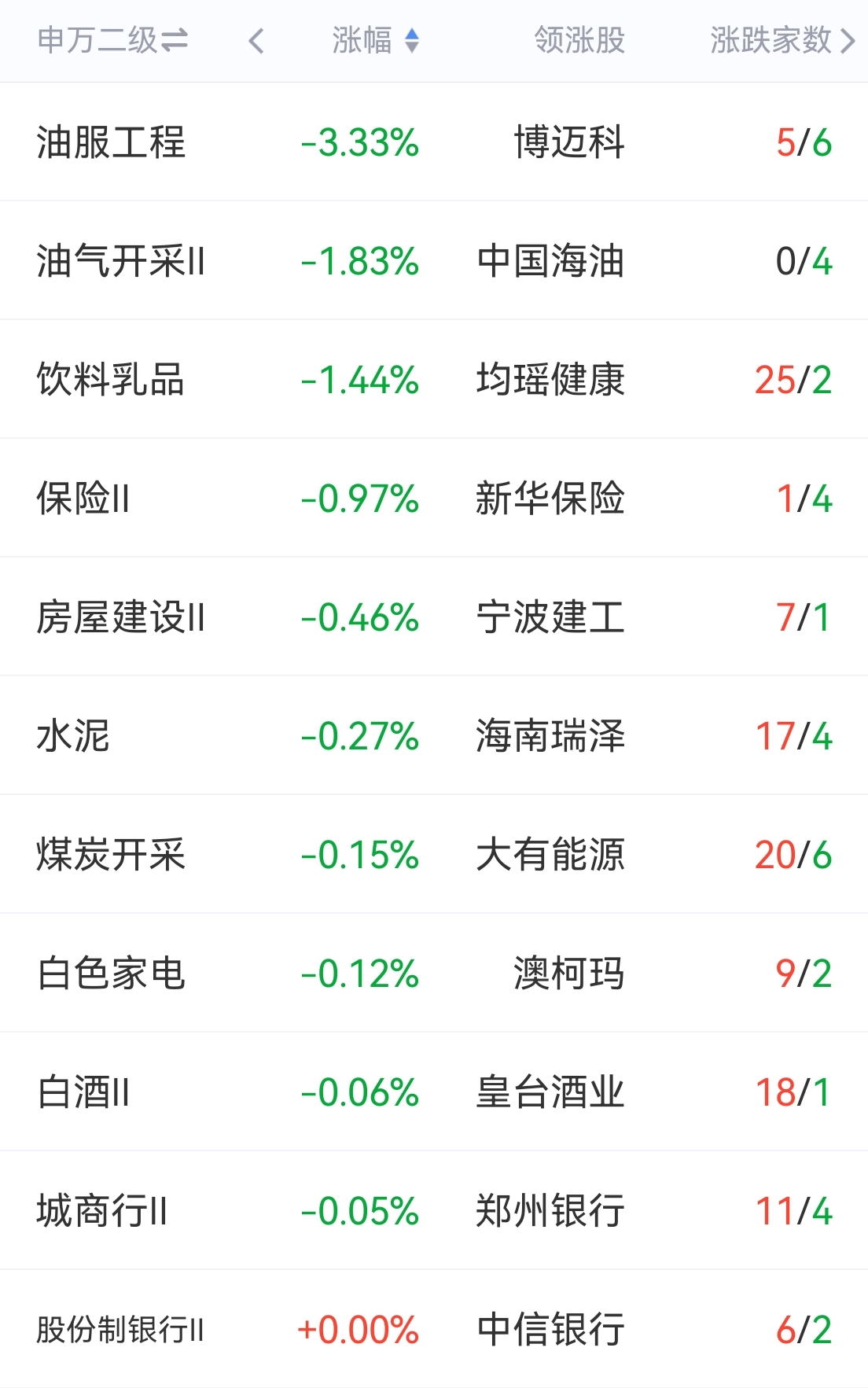Screen dimensions: 868x1388
Task: Open the 油气开采II sector row
Action: [x=434, y=261]
